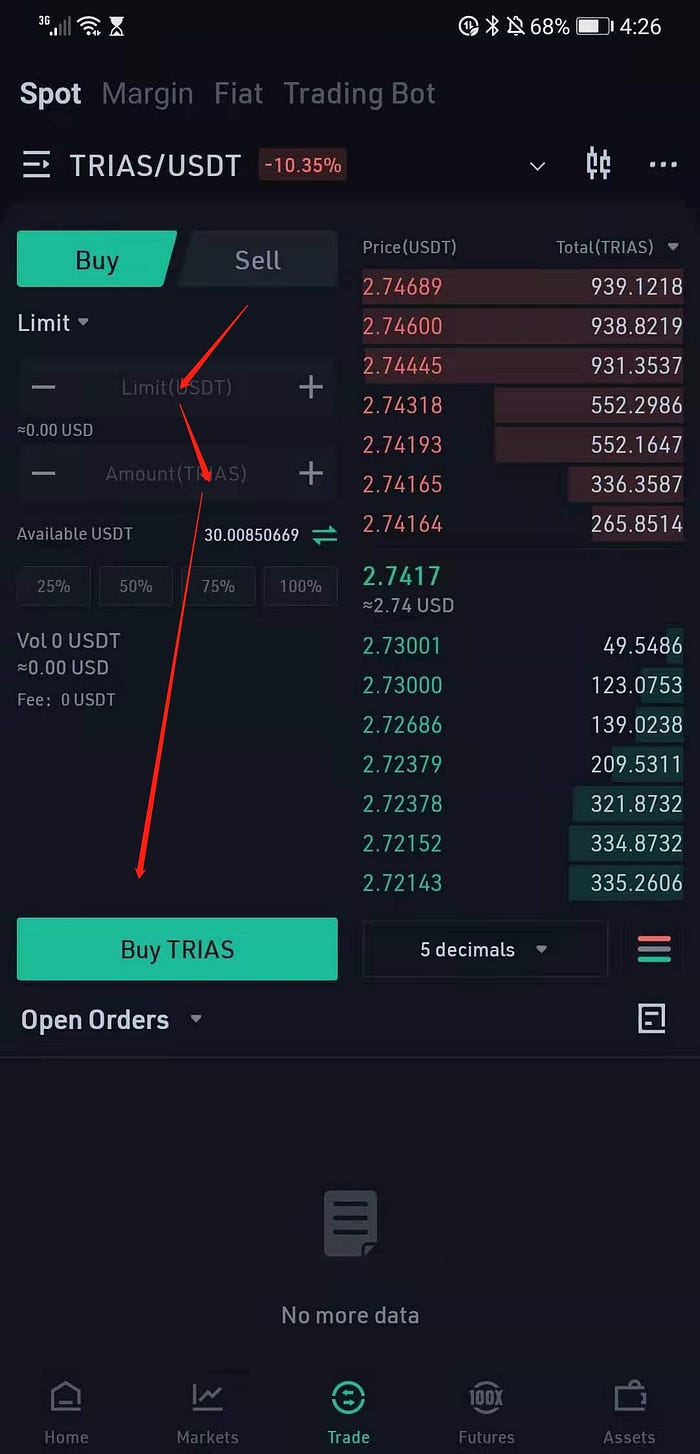Go to the Markets tab
This screenshot has height=1454, width=700.
tap(207, 1412)
